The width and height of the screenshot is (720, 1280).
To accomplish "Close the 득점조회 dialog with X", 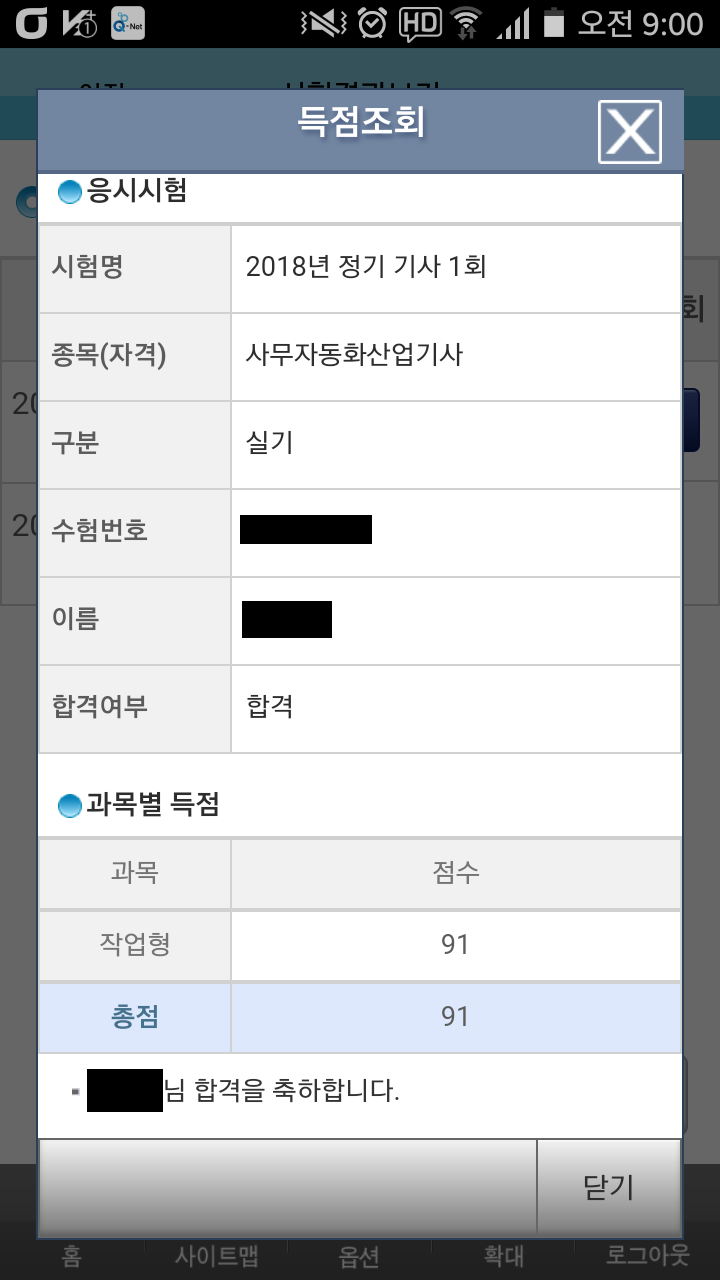I will point(630,131).
